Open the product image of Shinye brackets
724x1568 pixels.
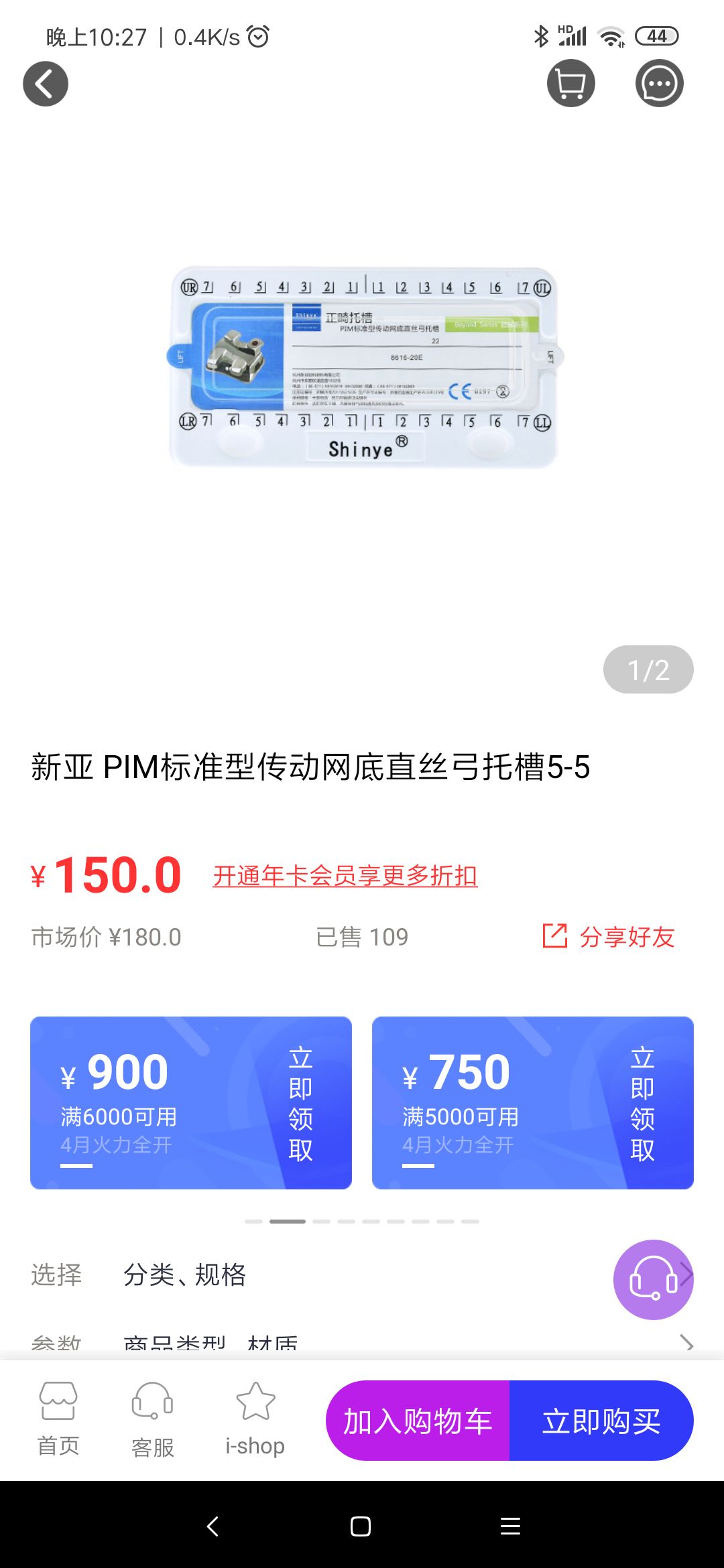(x=363, y=367)
